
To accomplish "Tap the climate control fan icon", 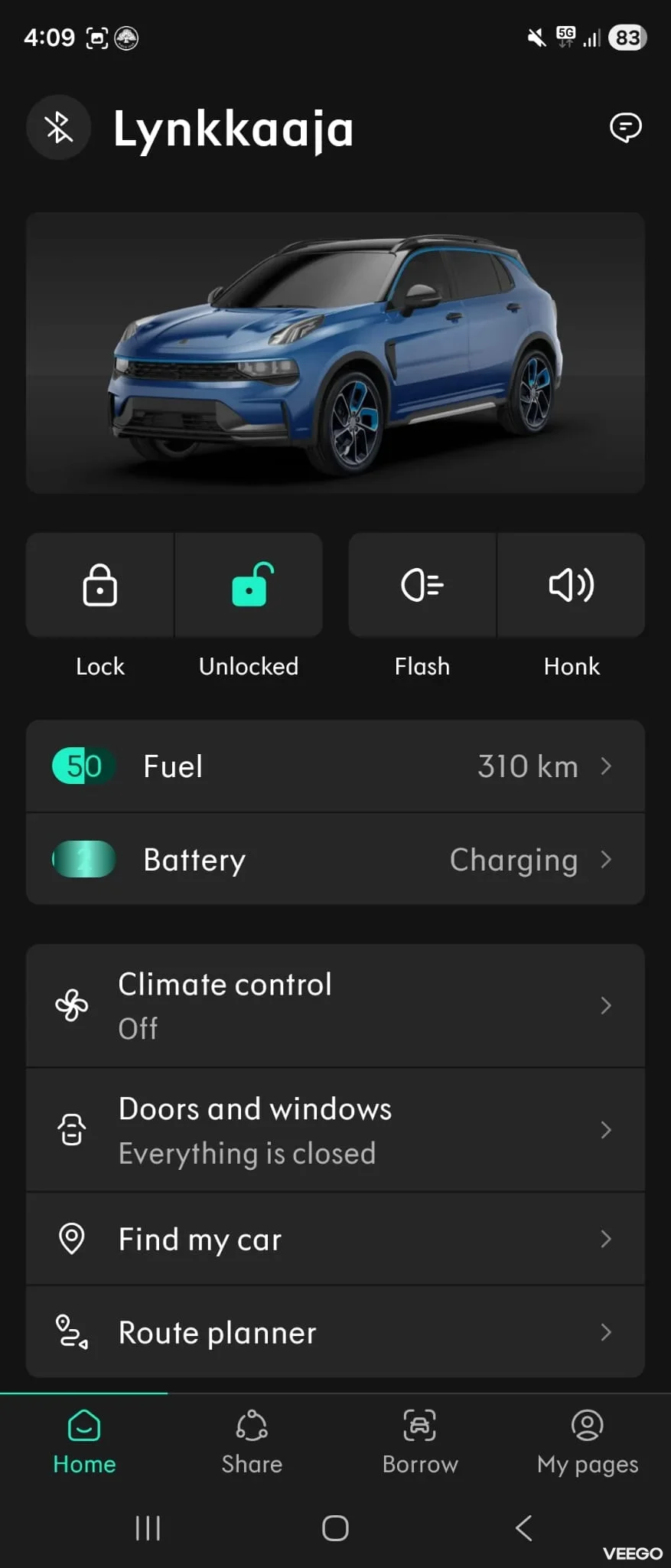I will coord(72,1005).
